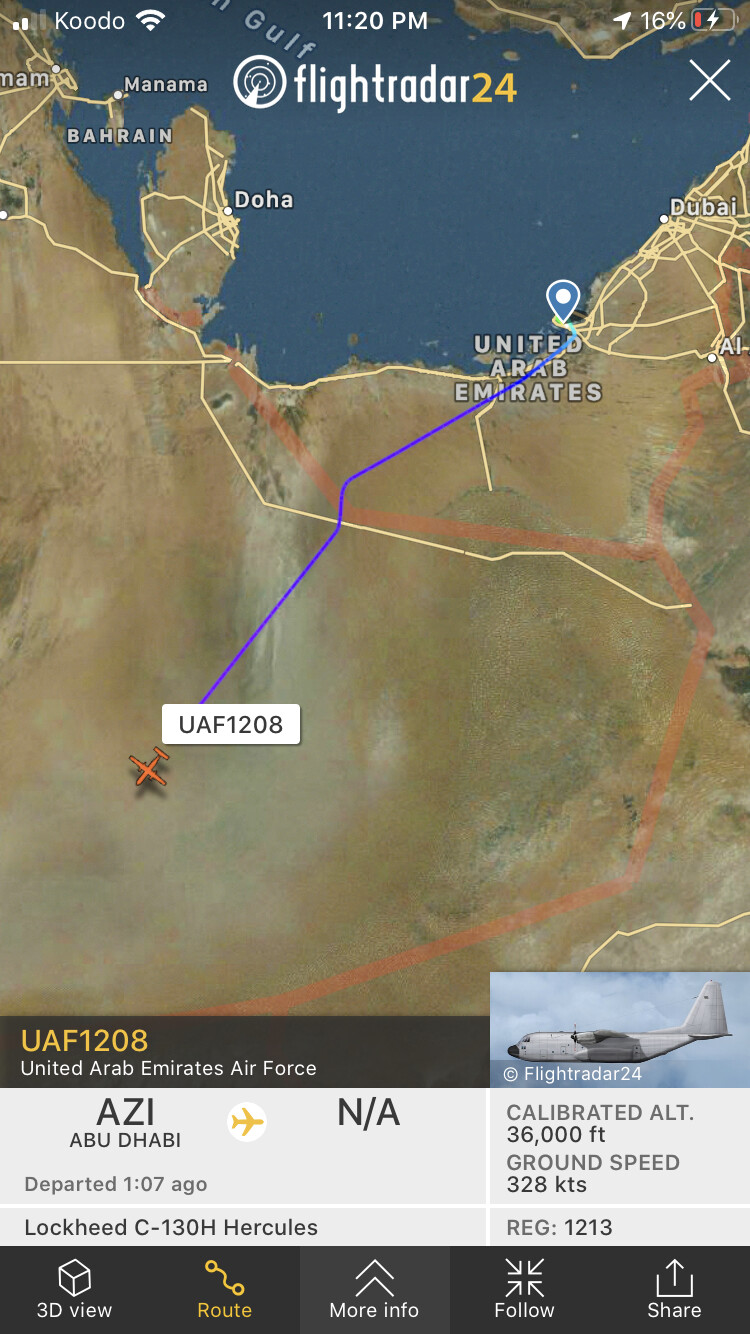Follow flight UAF1208
This screenshot has height=1334, width=750.
coord(524,1290)
